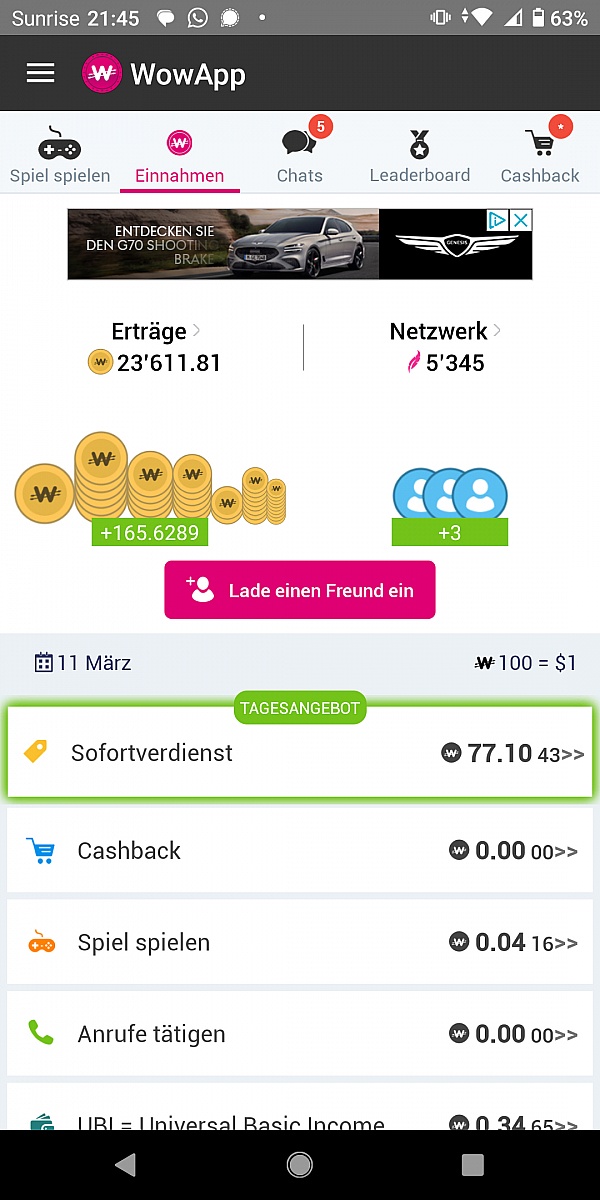Return to the system home screen
The height and width of the screenshot is (1200, 600).
point(299,1164)
